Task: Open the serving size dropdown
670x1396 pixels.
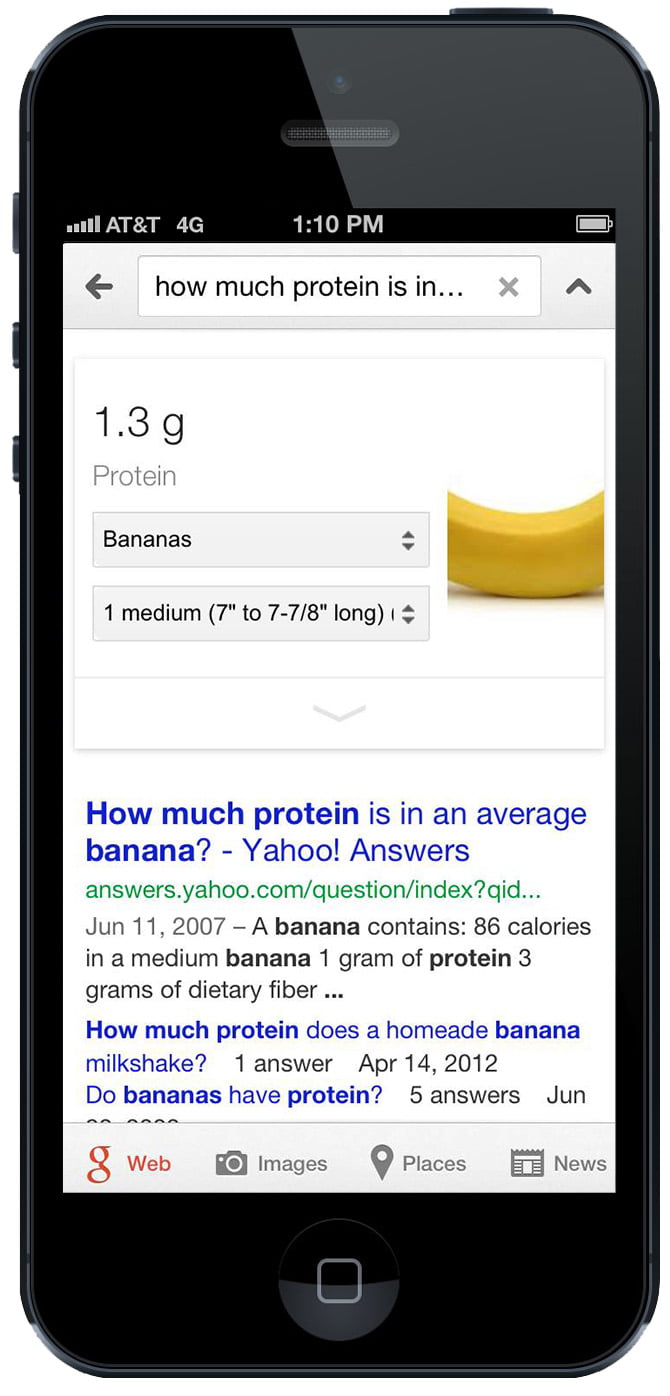Action: (x=261, y=613)
